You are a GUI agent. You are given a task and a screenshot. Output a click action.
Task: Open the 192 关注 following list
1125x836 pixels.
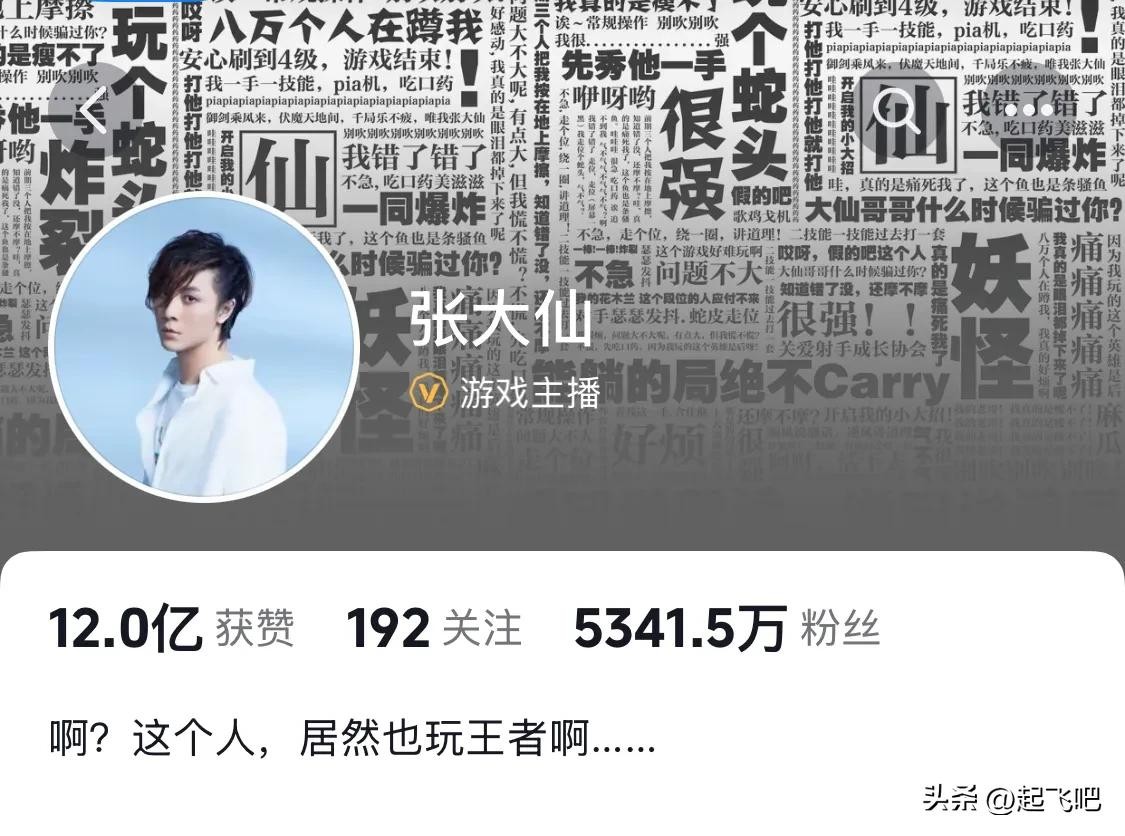(x=433, y=628)
